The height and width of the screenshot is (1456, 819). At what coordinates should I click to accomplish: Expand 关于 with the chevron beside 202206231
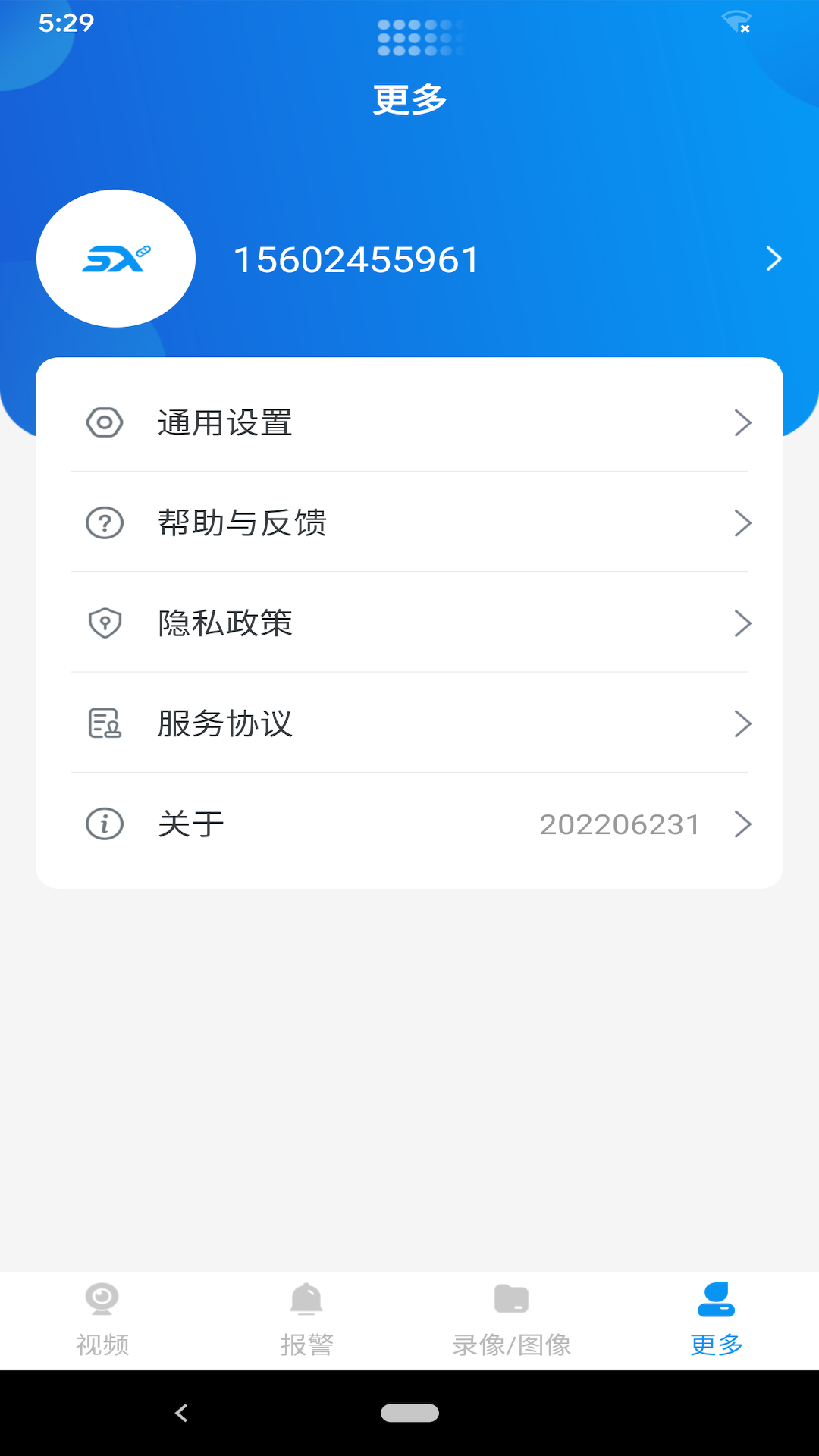(x=744, y=824)
